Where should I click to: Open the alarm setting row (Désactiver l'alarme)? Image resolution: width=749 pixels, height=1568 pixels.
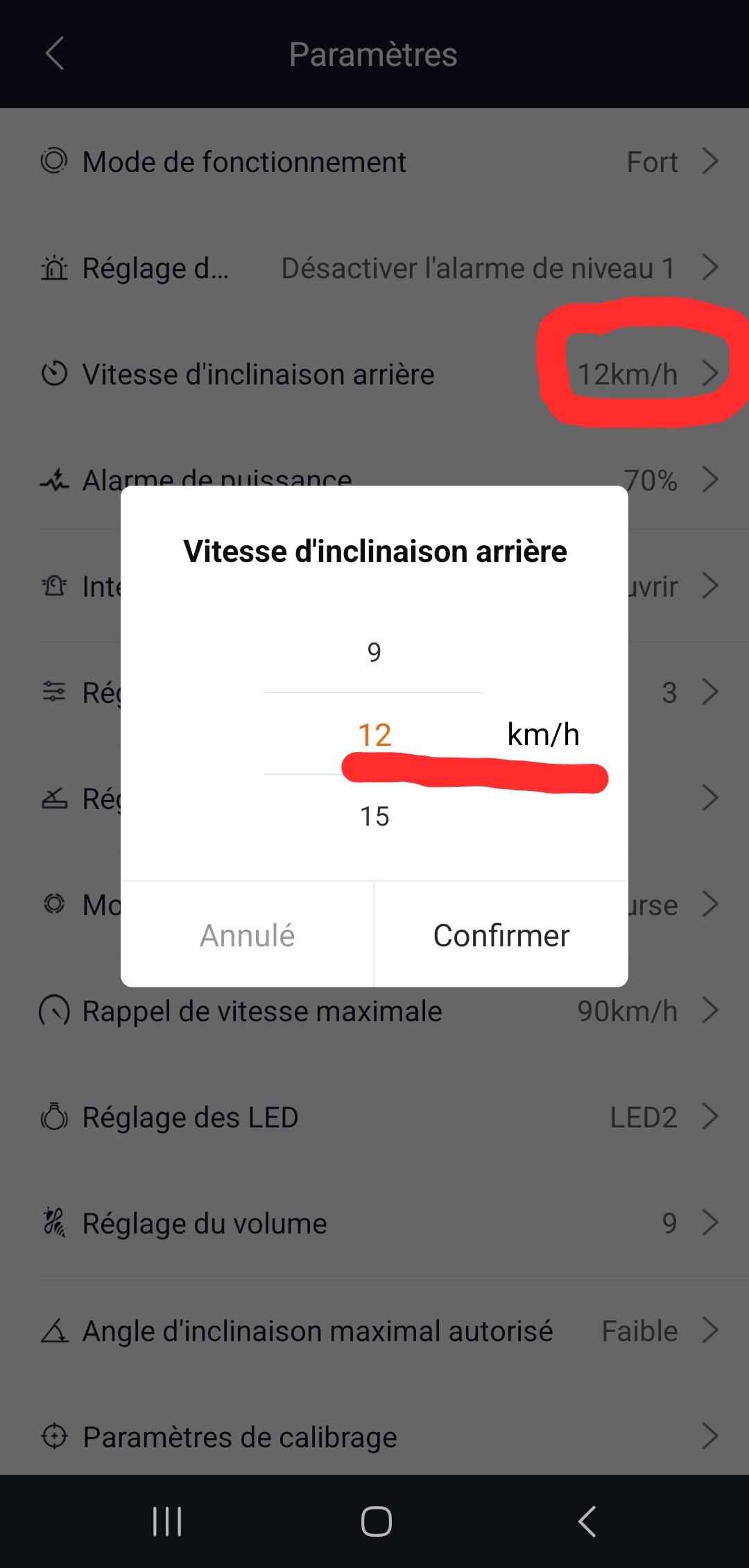[x=374, y=268]
